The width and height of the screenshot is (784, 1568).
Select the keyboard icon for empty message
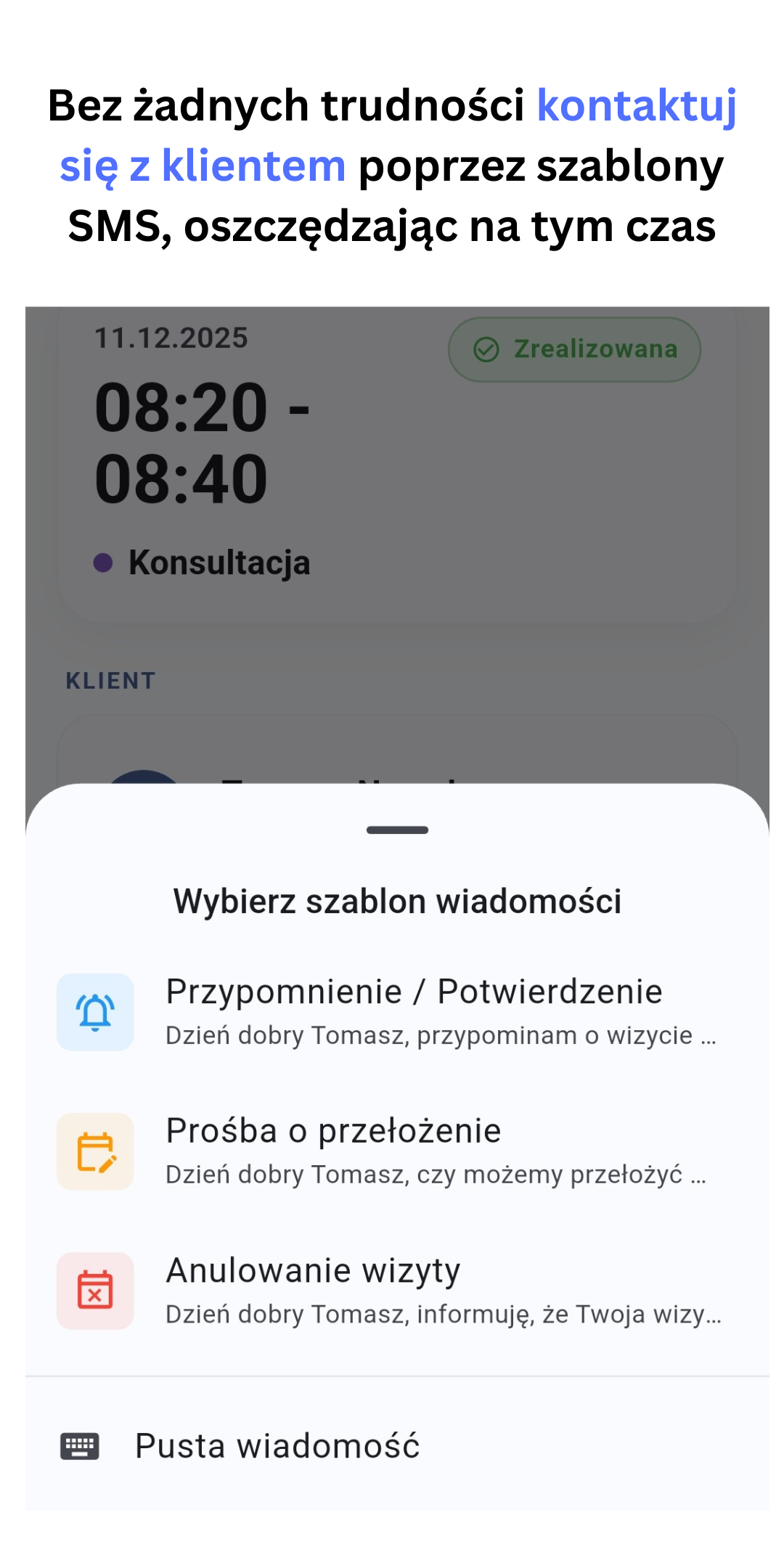pos(81,1445)
